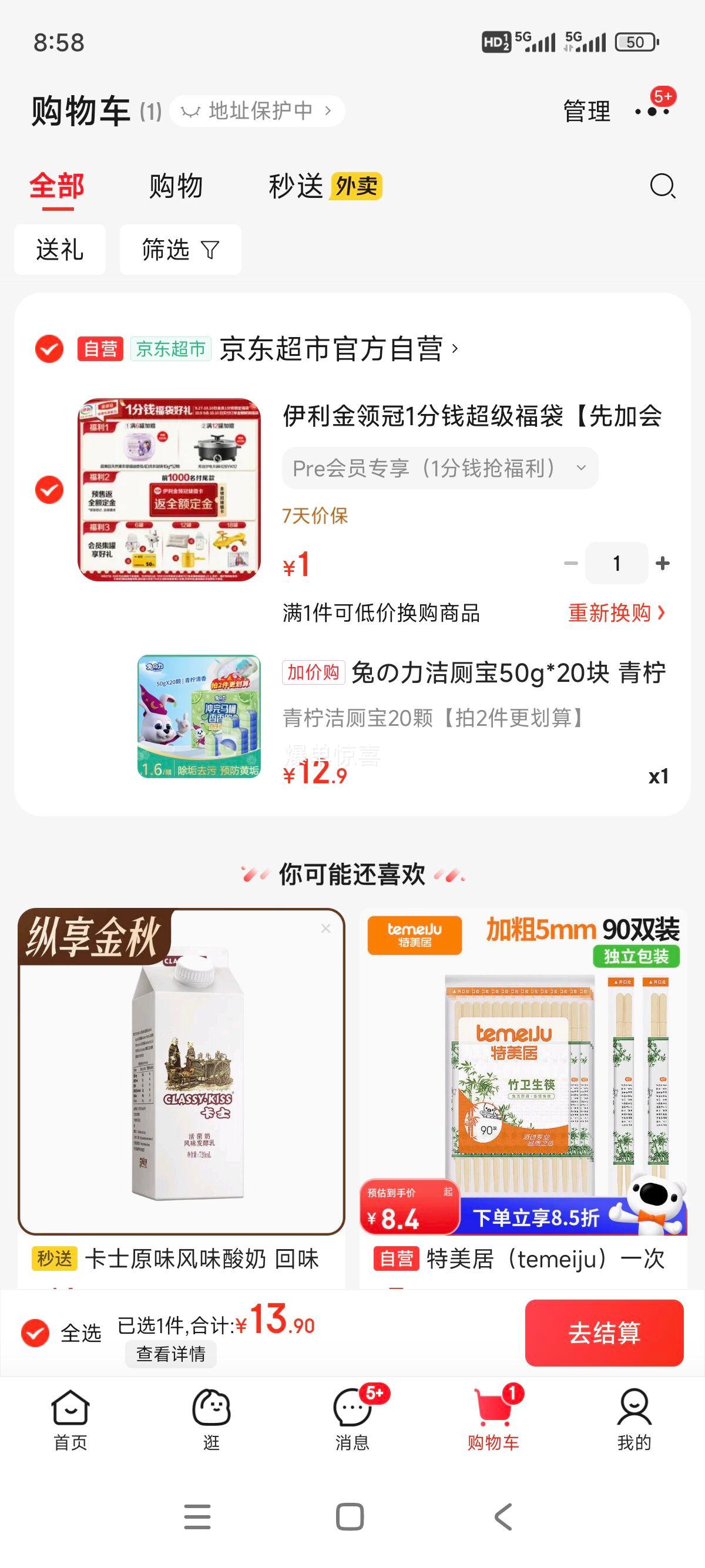The image size is (705, 1568).
Task: Select the 送礼 chip
Action: click(60, 250)
